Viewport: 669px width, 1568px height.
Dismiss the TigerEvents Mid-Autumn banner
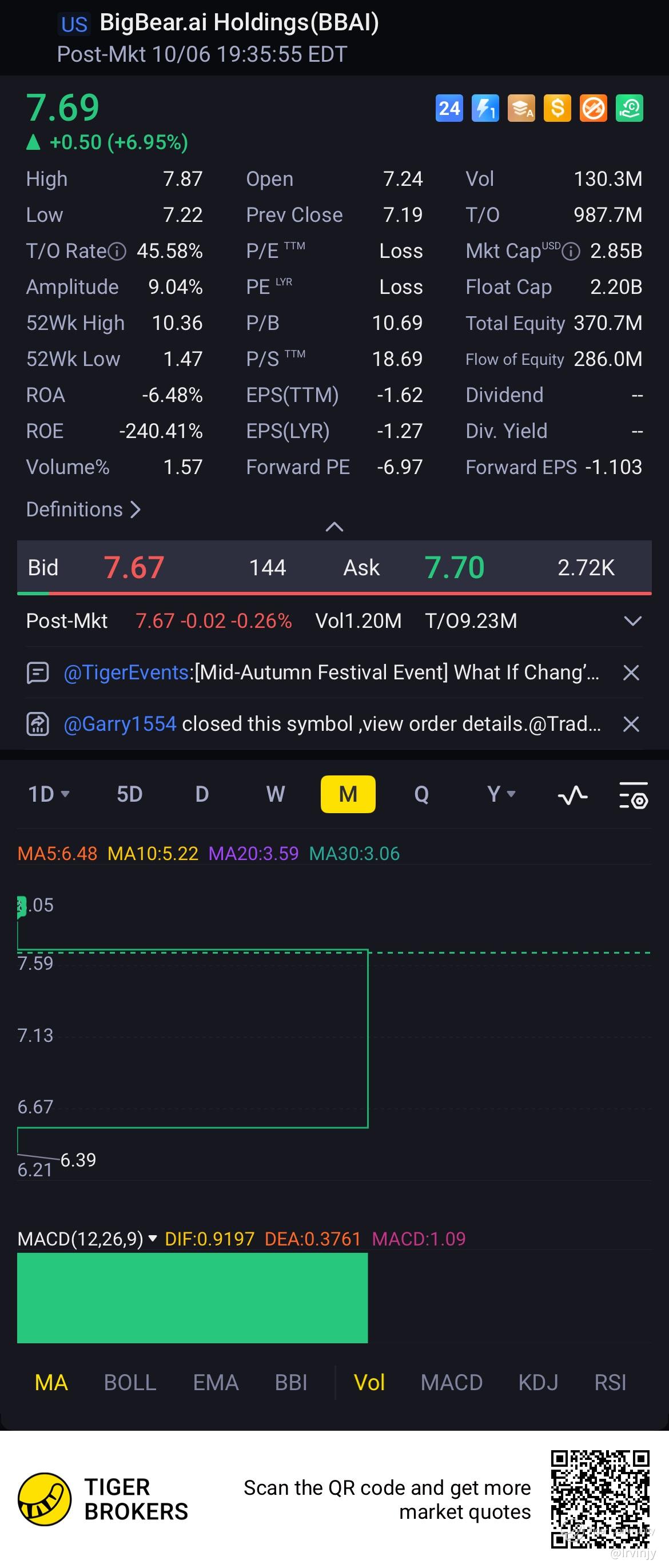(x=631, y=672)
